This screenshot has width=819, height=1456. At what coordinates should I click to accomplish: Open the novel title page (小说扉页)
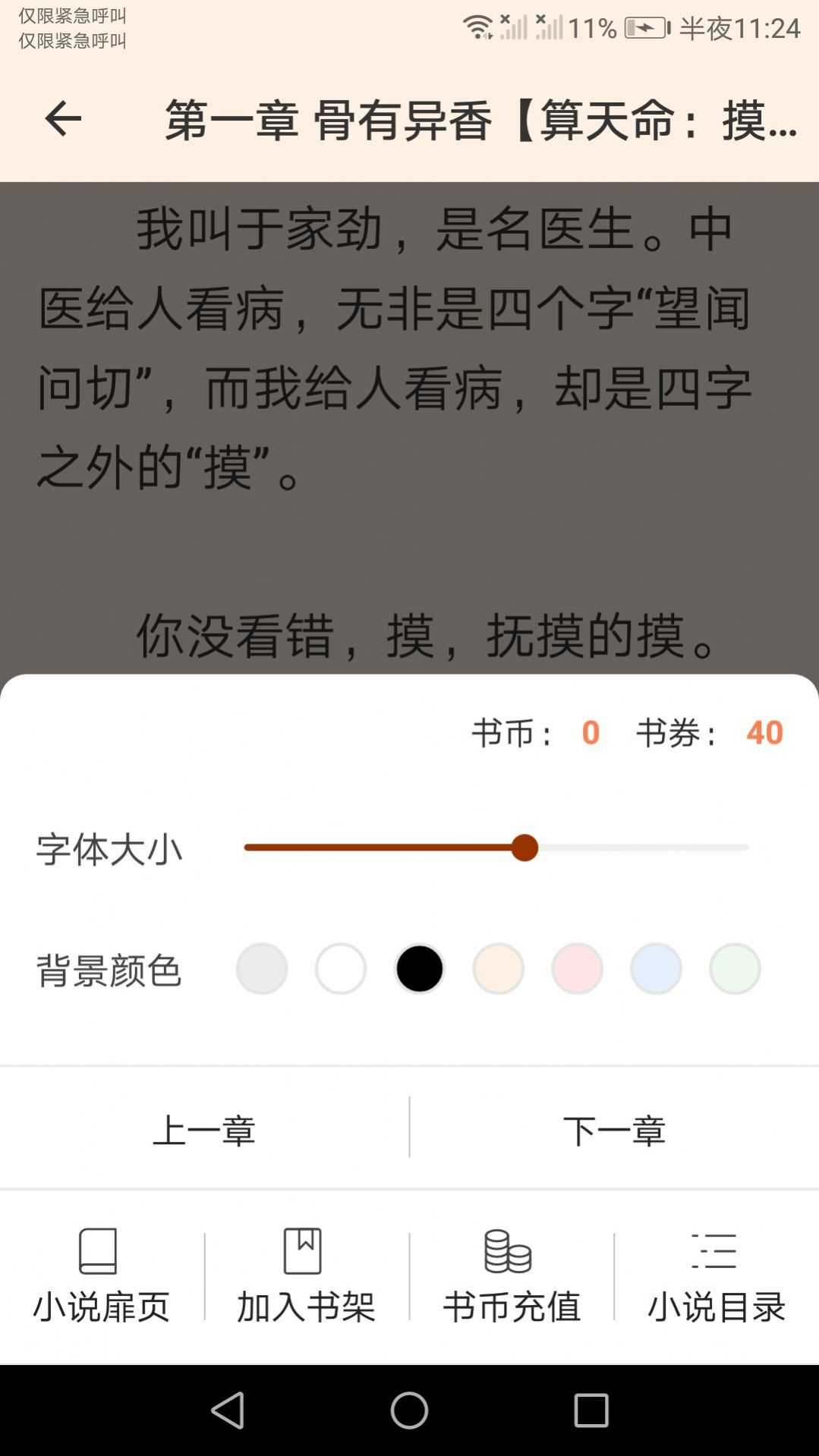102,1276
